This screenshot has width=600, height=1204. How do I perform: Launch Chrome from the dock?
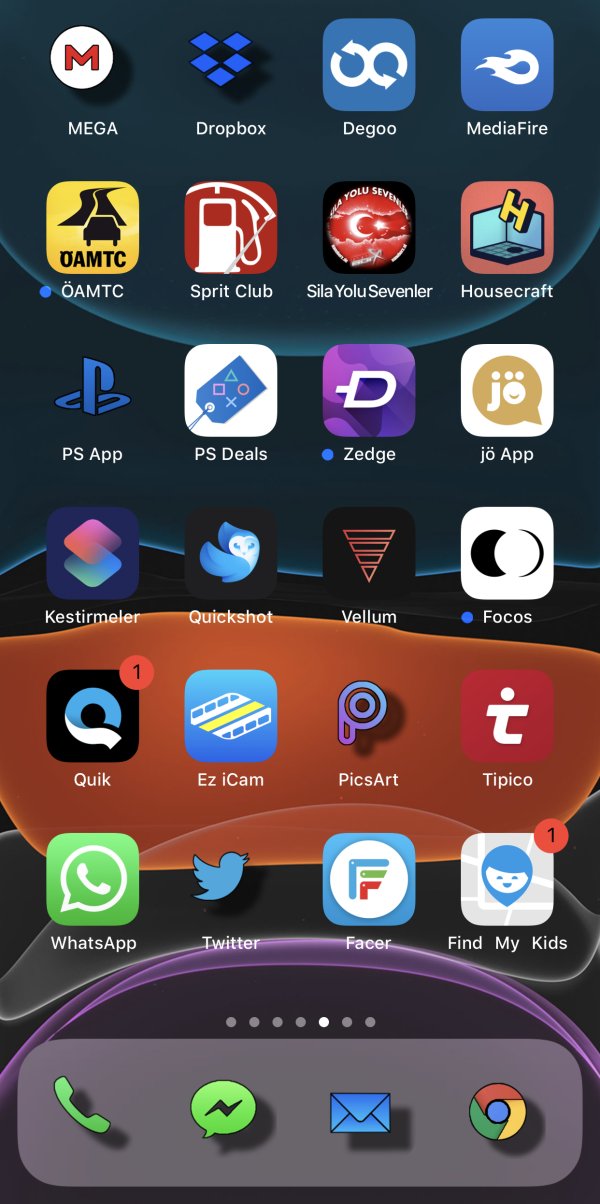[x=497, y=1112]
